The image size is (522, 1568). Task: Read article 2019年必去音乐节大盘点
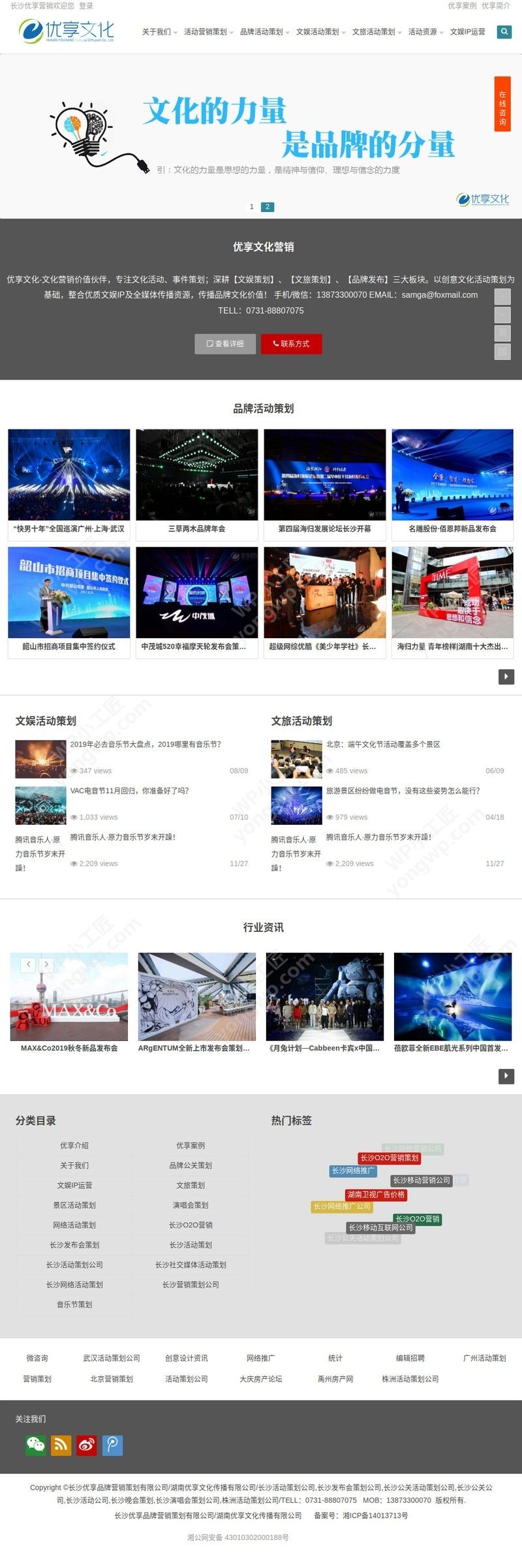click(146, 744)
